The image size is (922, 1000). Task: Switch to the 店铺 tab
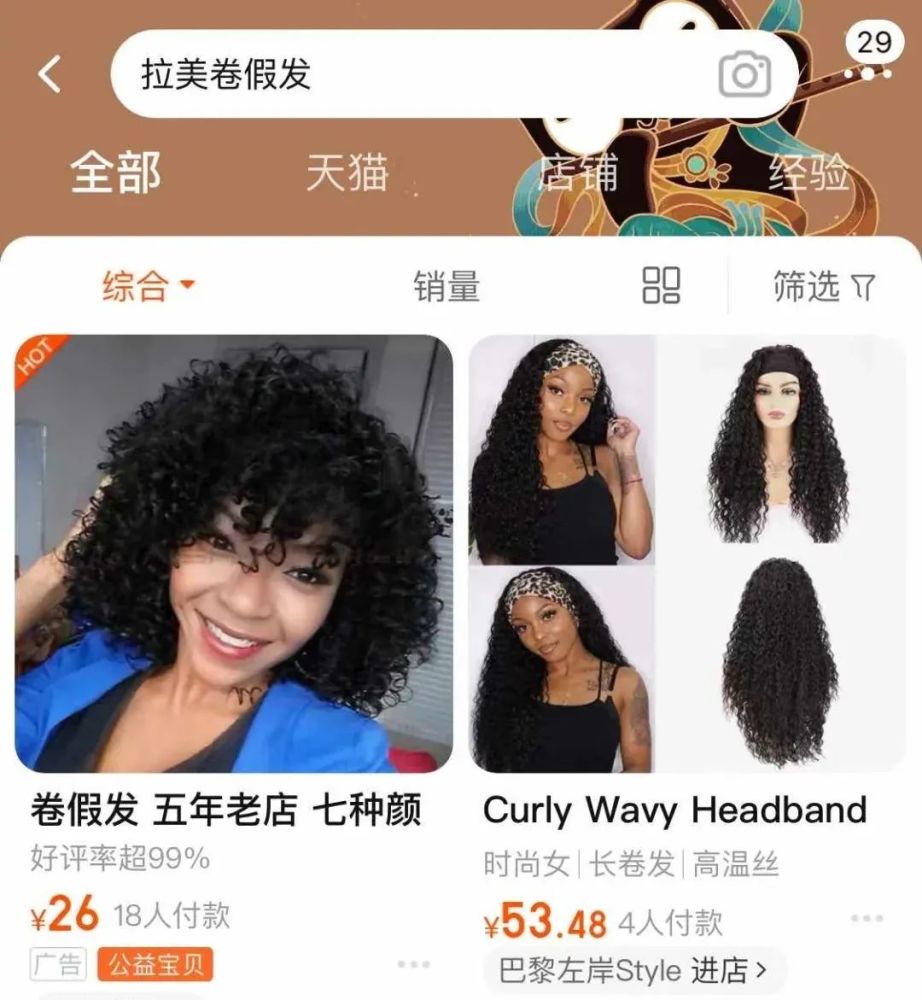point(579,174)
